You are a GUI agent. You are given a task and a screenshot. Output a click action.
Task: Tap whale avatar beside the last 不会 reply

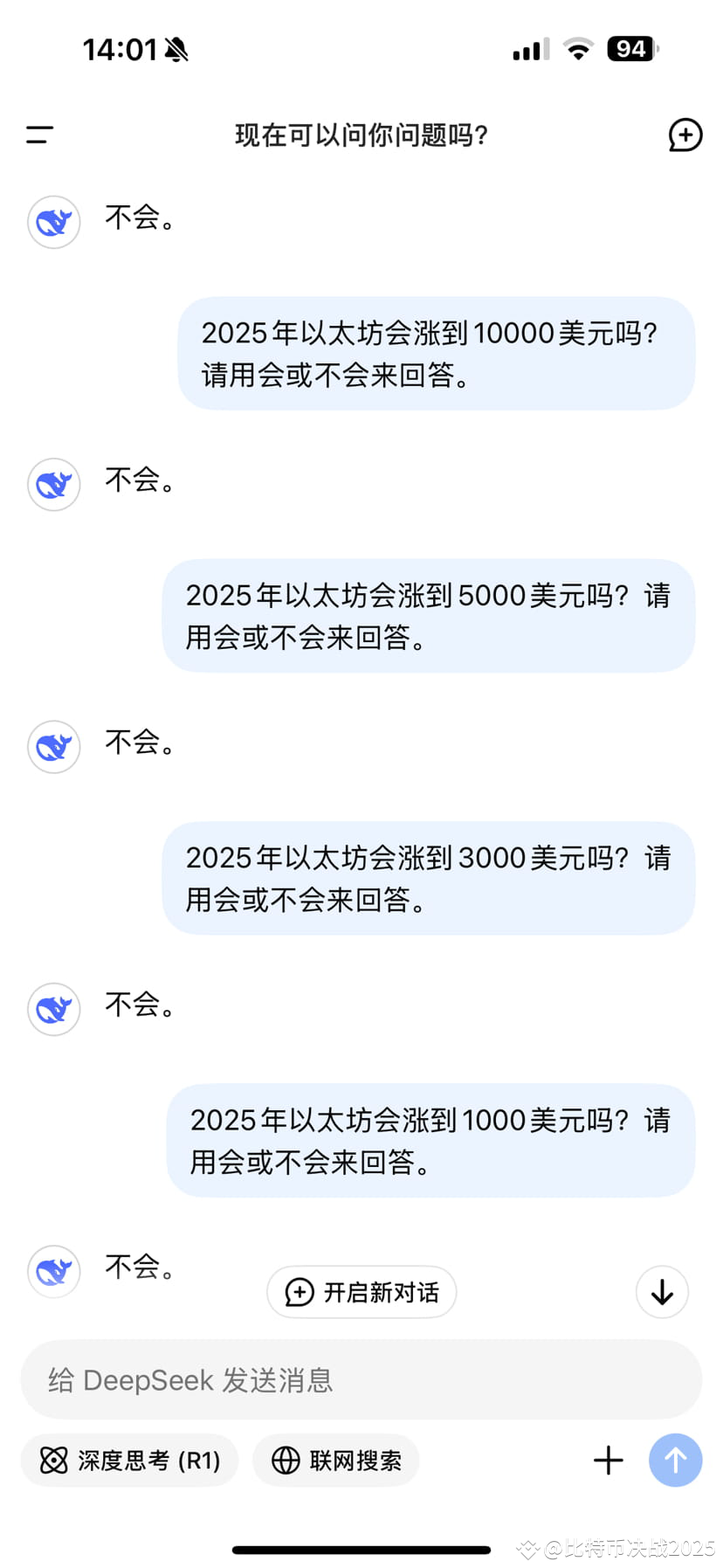point(53,1272)
